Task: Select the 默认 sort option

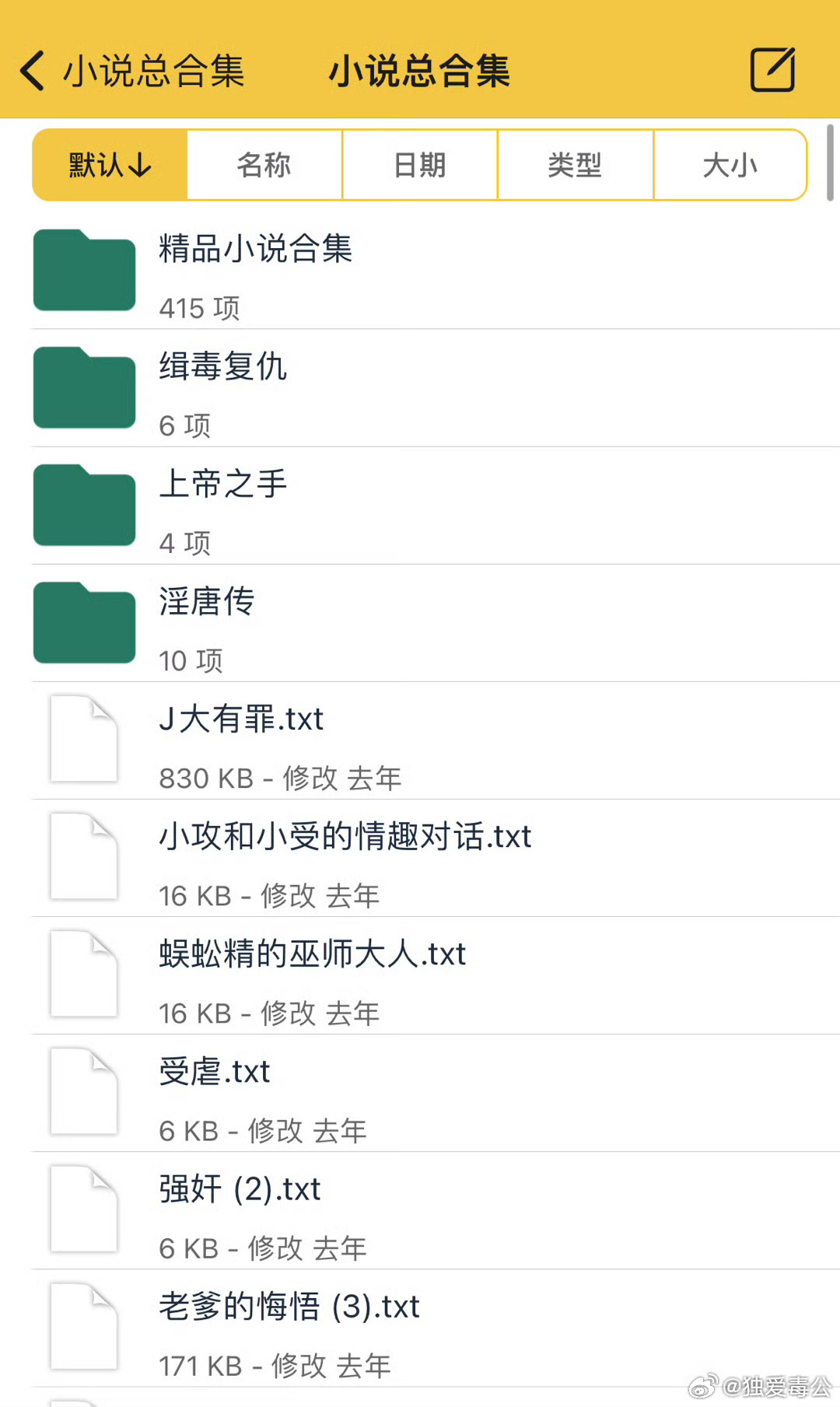Action: coord(110,165)
